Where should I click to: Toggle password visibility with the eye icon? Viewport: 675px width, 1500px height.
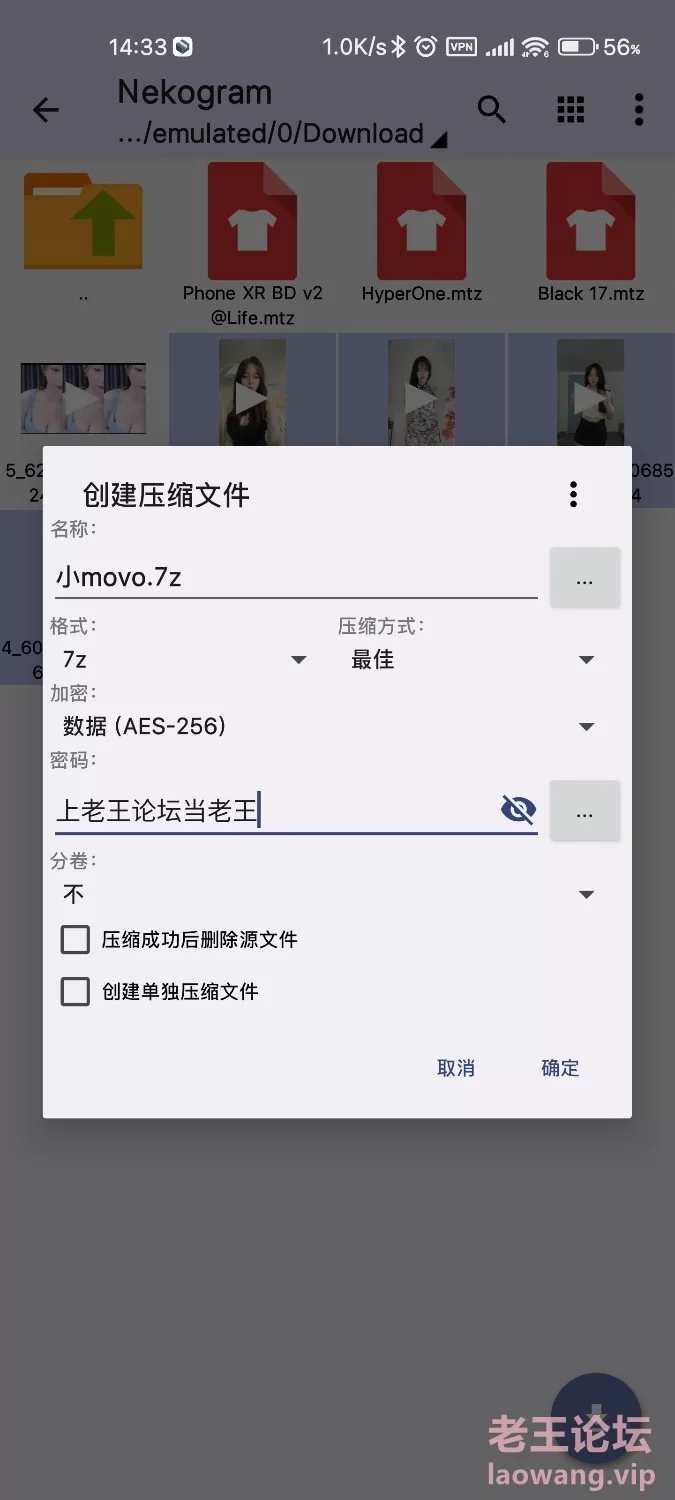(x=518, y=810)
